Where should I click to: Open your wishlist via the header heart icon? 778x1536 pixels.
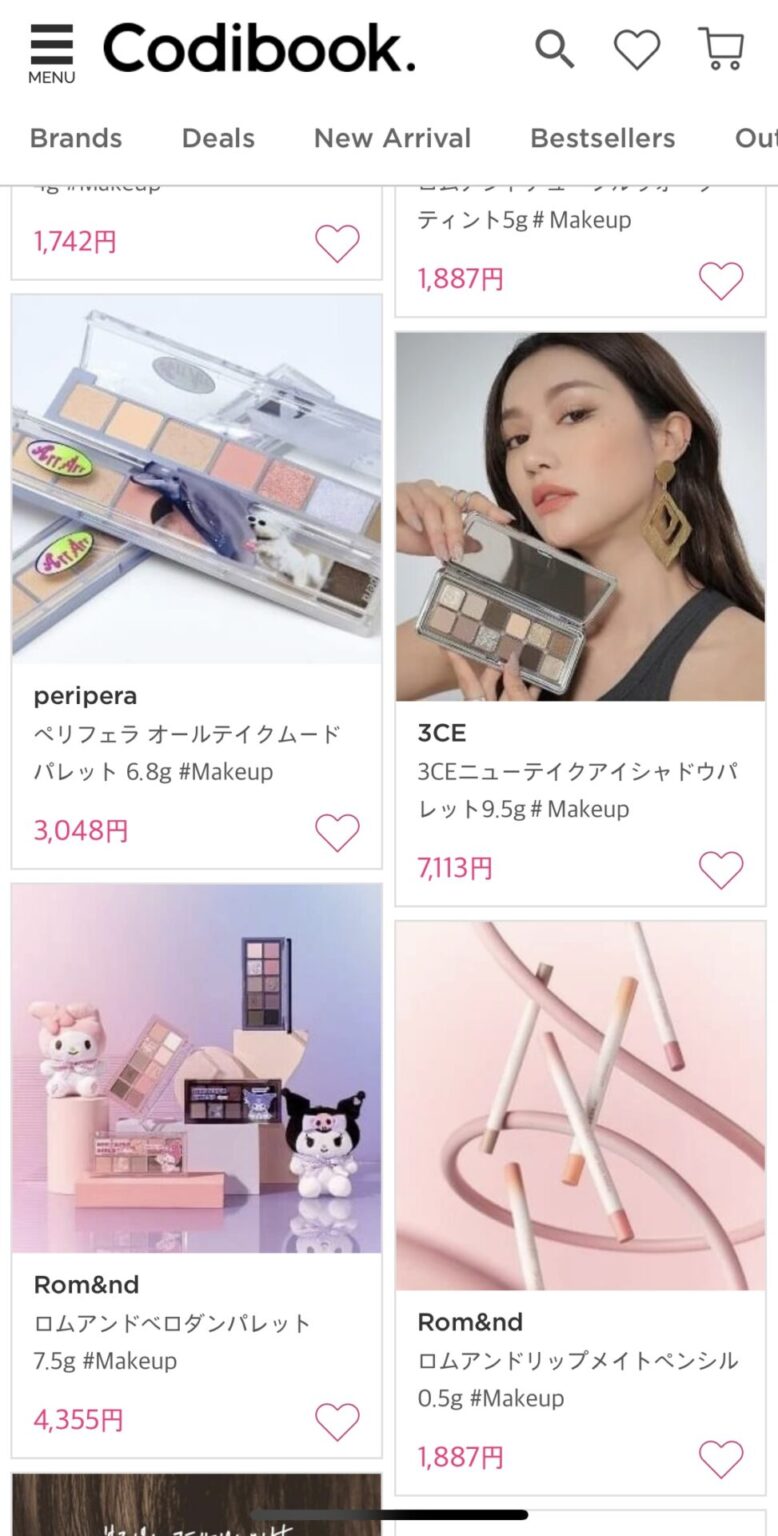coord(636,48)
